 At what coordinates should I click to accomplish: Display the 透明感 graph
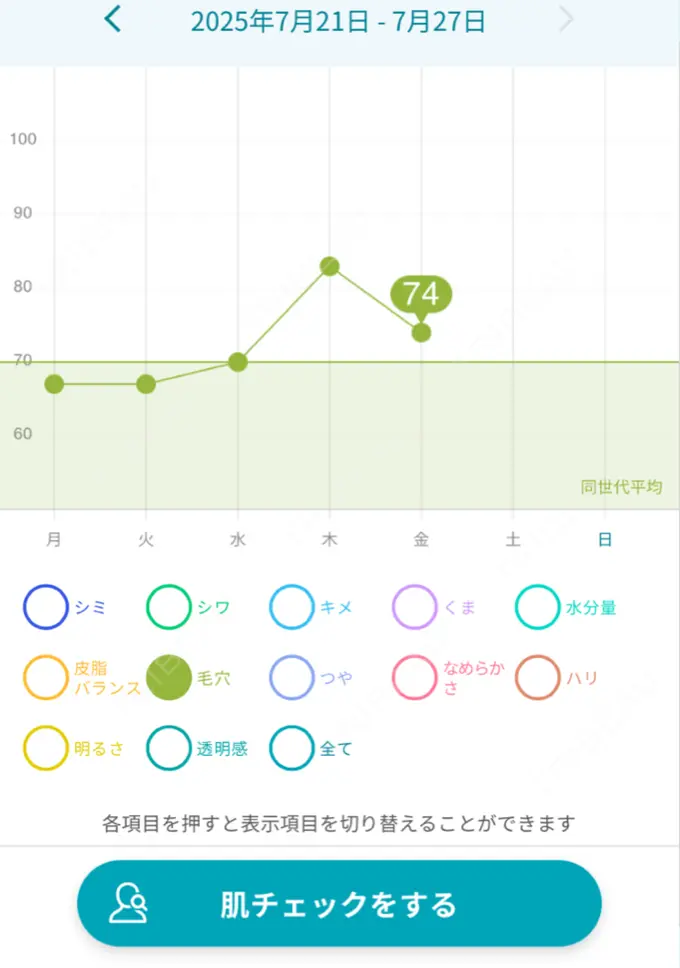[x=169, y=748]
